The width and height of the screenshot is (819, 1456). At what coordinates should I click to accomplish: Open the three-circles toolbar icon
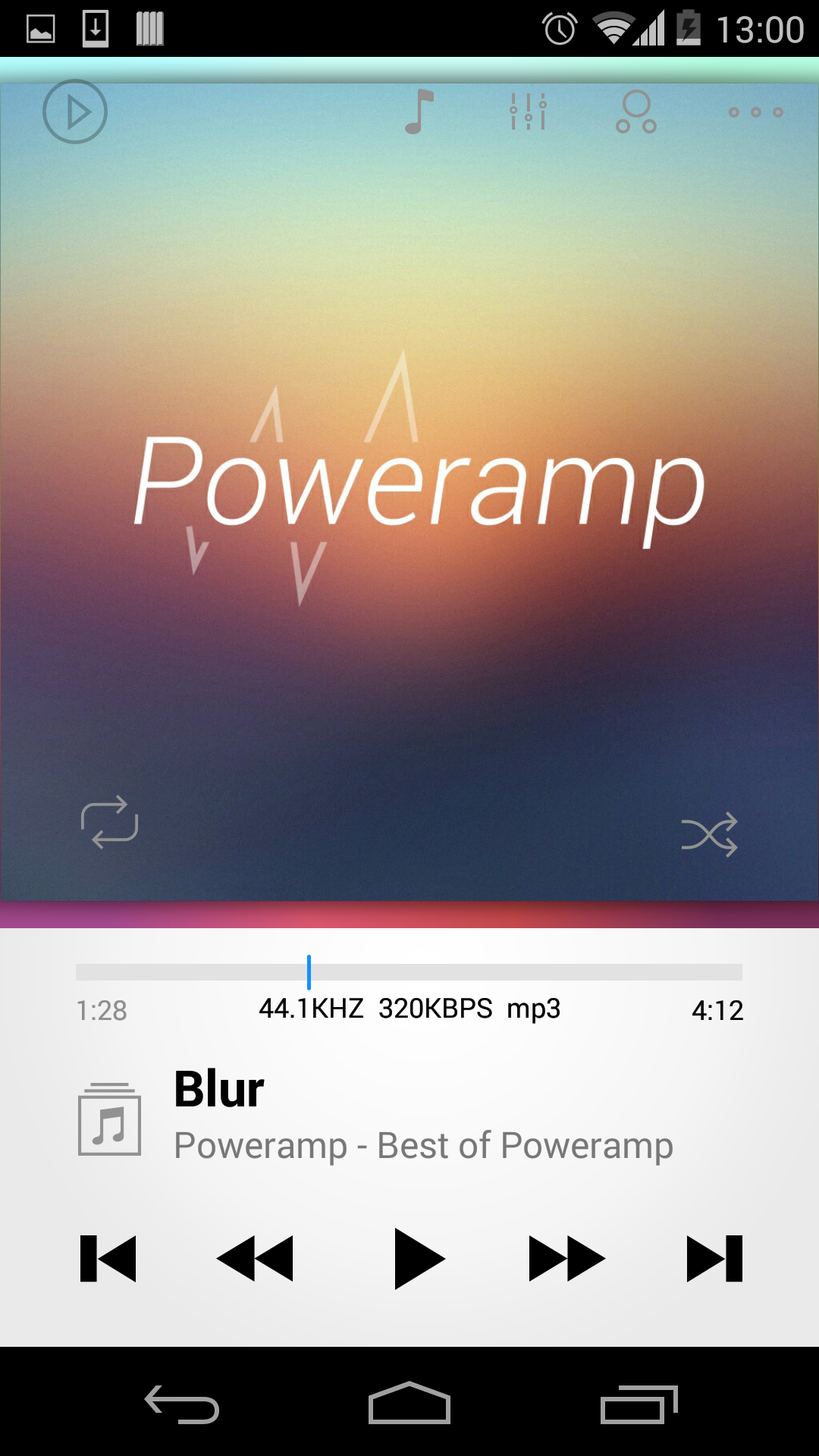[635, 112]
